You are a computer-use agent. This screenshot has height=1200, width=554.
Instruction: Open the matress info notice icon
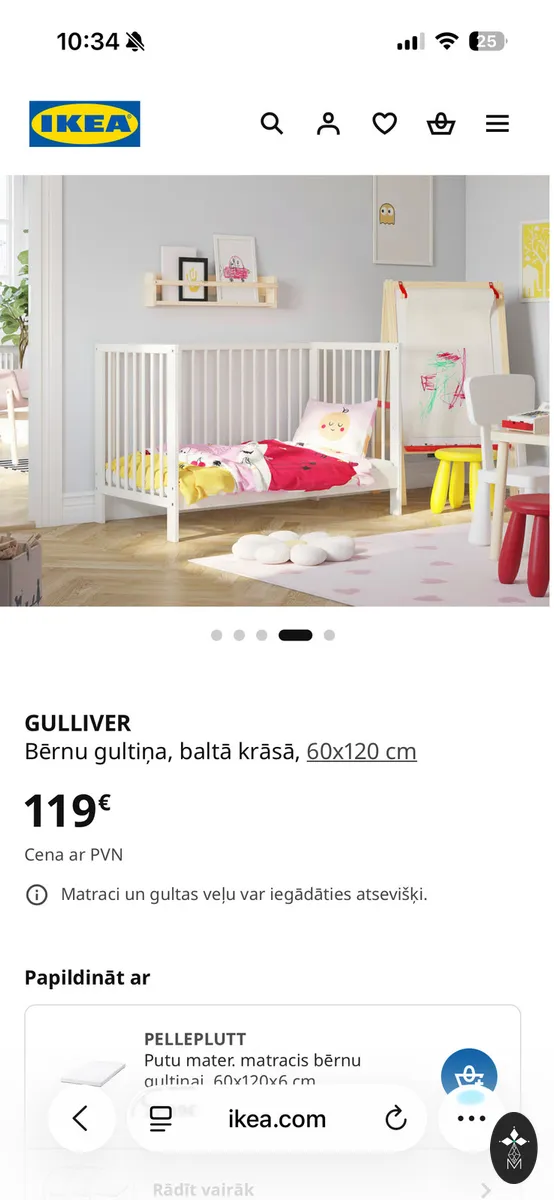(x=37, y=894)
